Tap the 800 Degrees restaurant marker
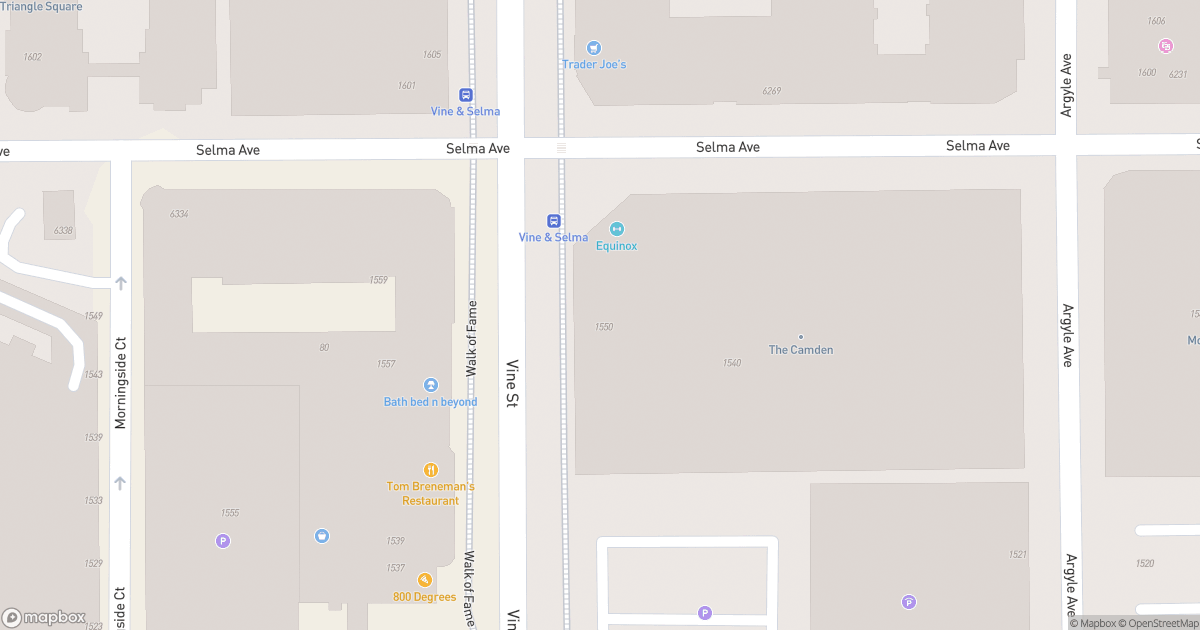 tap(424, 580)
